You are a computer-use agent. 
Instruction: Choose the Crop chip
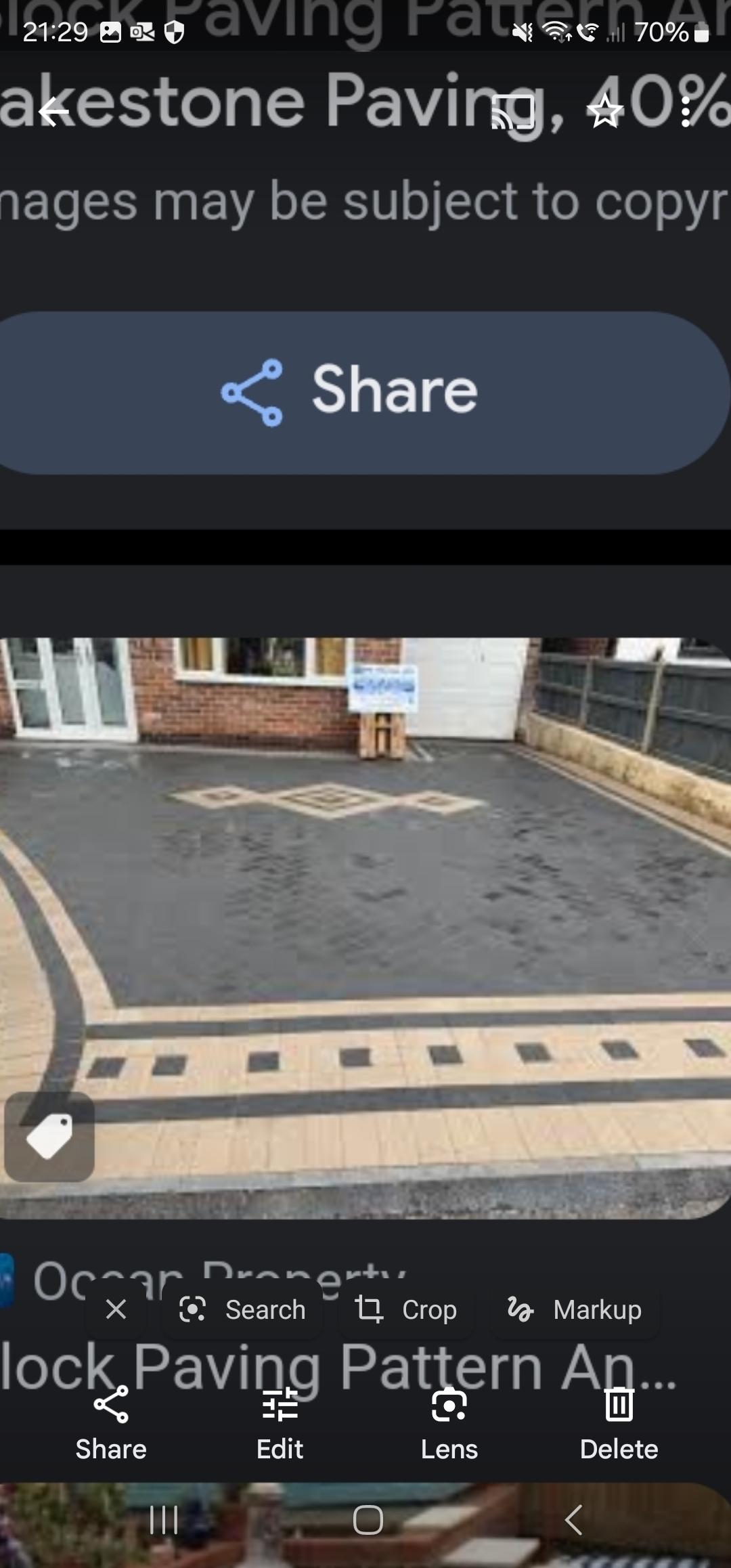click(x=406, y=1309)
